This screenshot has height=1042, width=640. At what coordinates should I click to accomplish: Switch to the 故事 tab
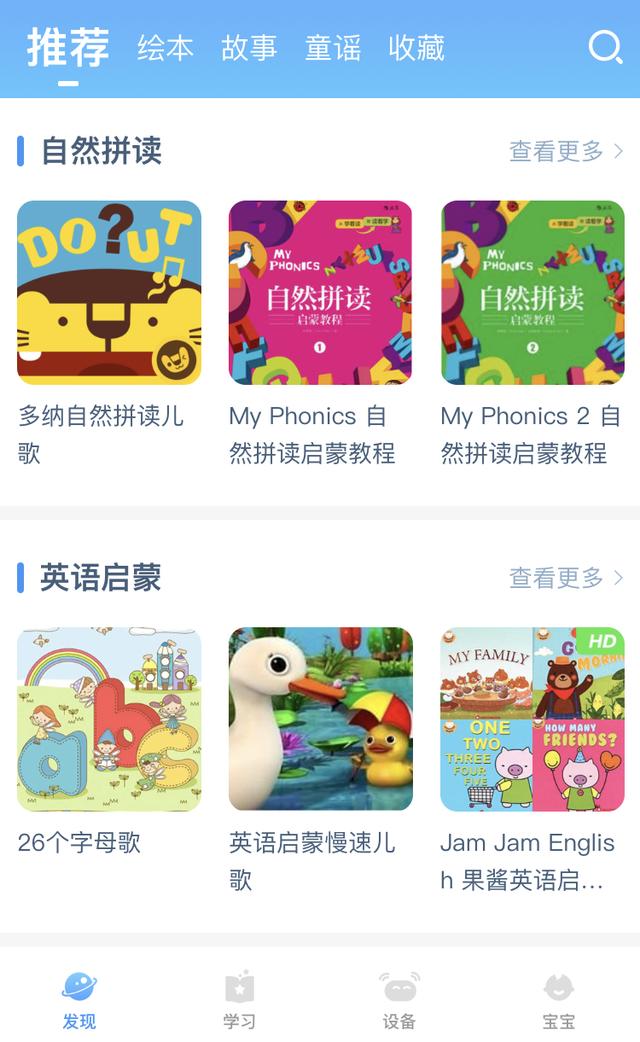point(249,48)
